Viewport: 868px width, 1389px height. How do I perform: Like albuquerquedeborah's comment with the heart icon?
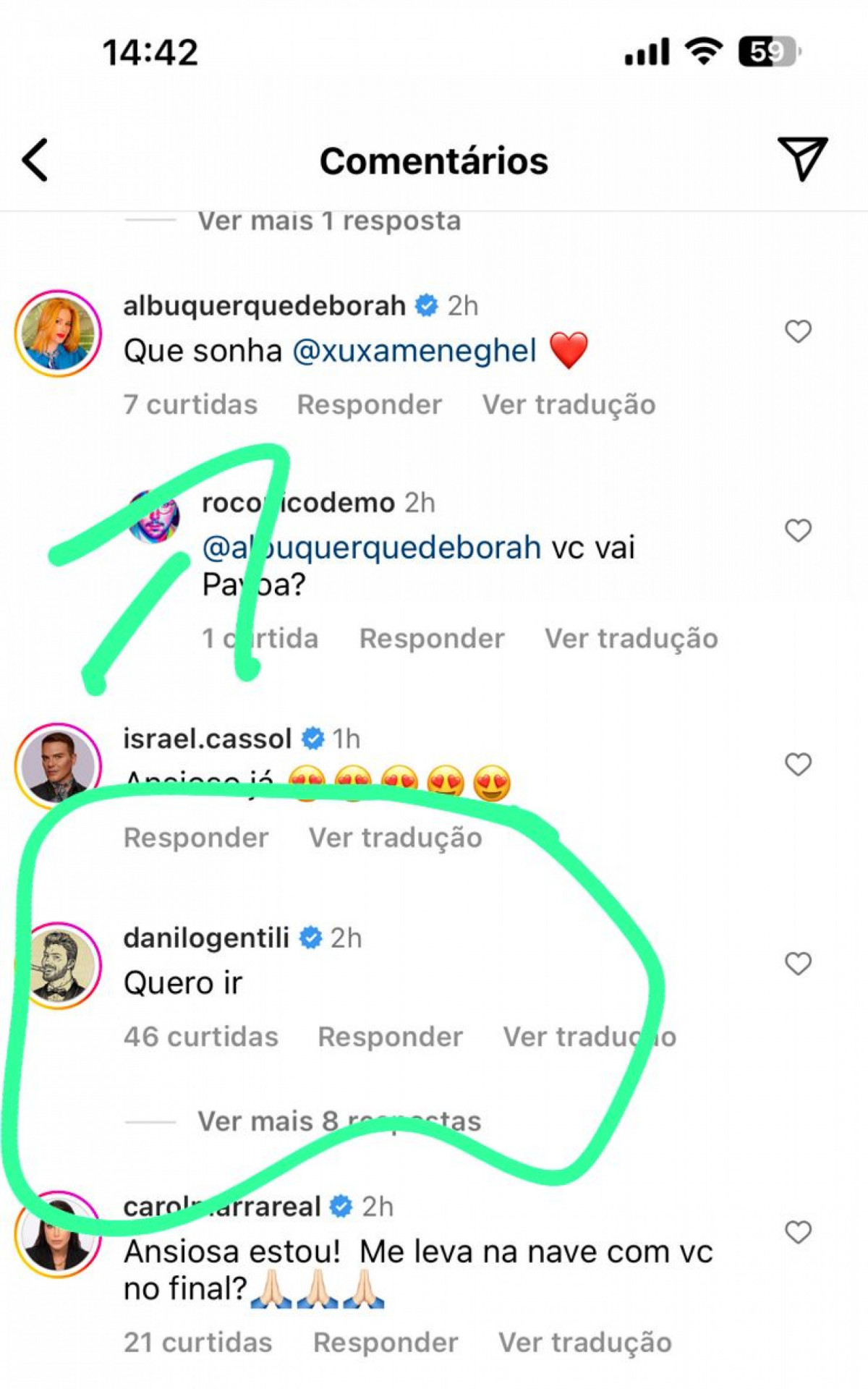(x=799, y=331)
